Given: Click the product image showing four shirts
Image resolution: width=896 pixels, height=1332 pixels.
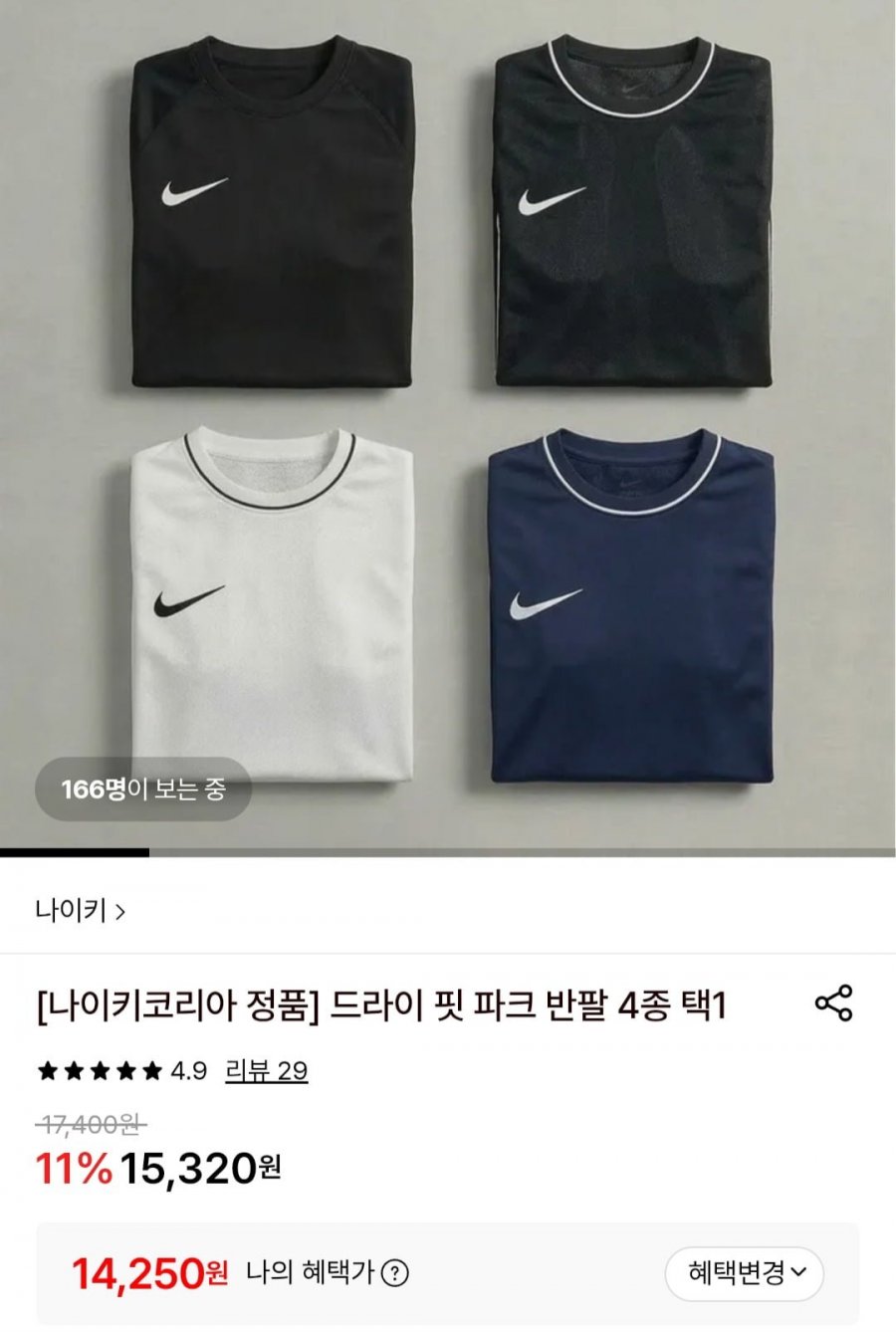Looking at the screenshot, I should (x=448, y=418).
